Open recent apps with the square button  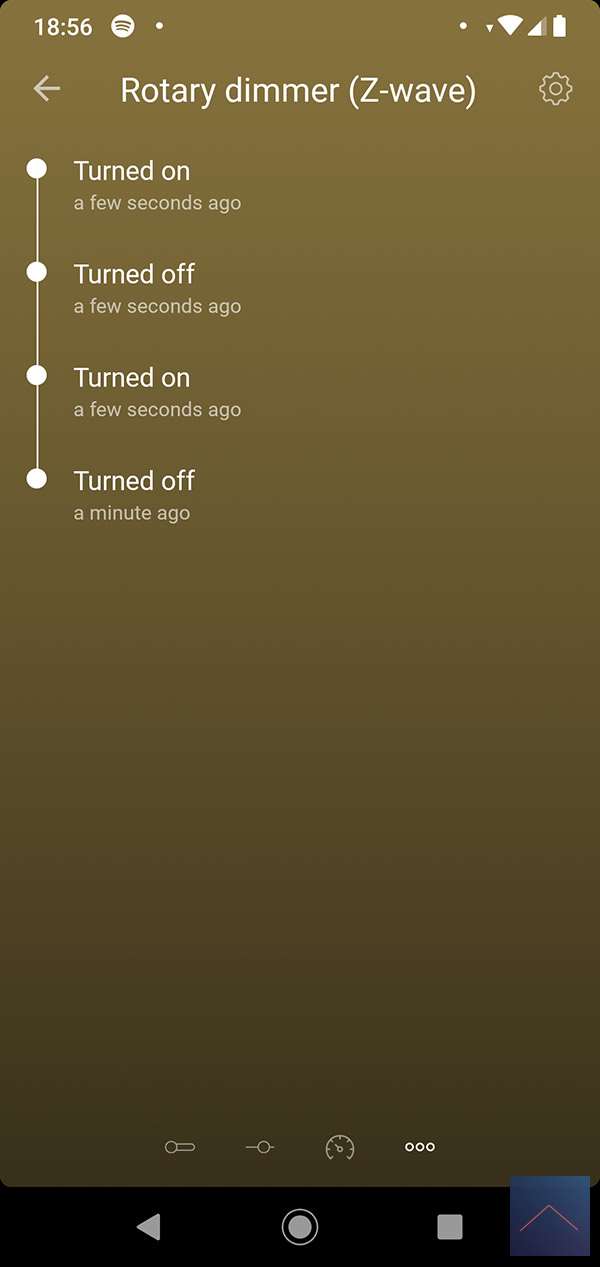pos(450,1226)
